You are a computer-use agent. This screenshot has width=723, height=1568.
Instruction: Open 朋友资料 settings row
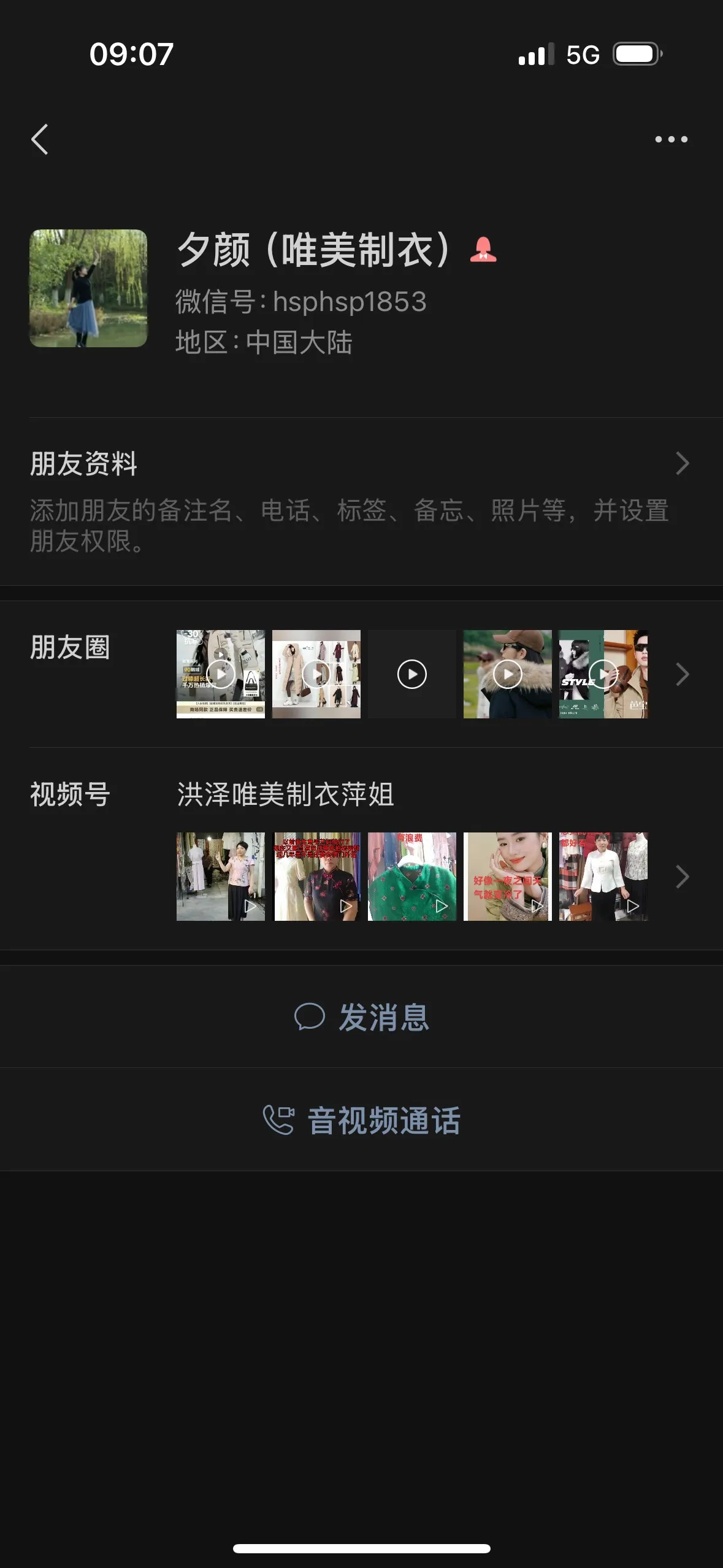point(361,500)
